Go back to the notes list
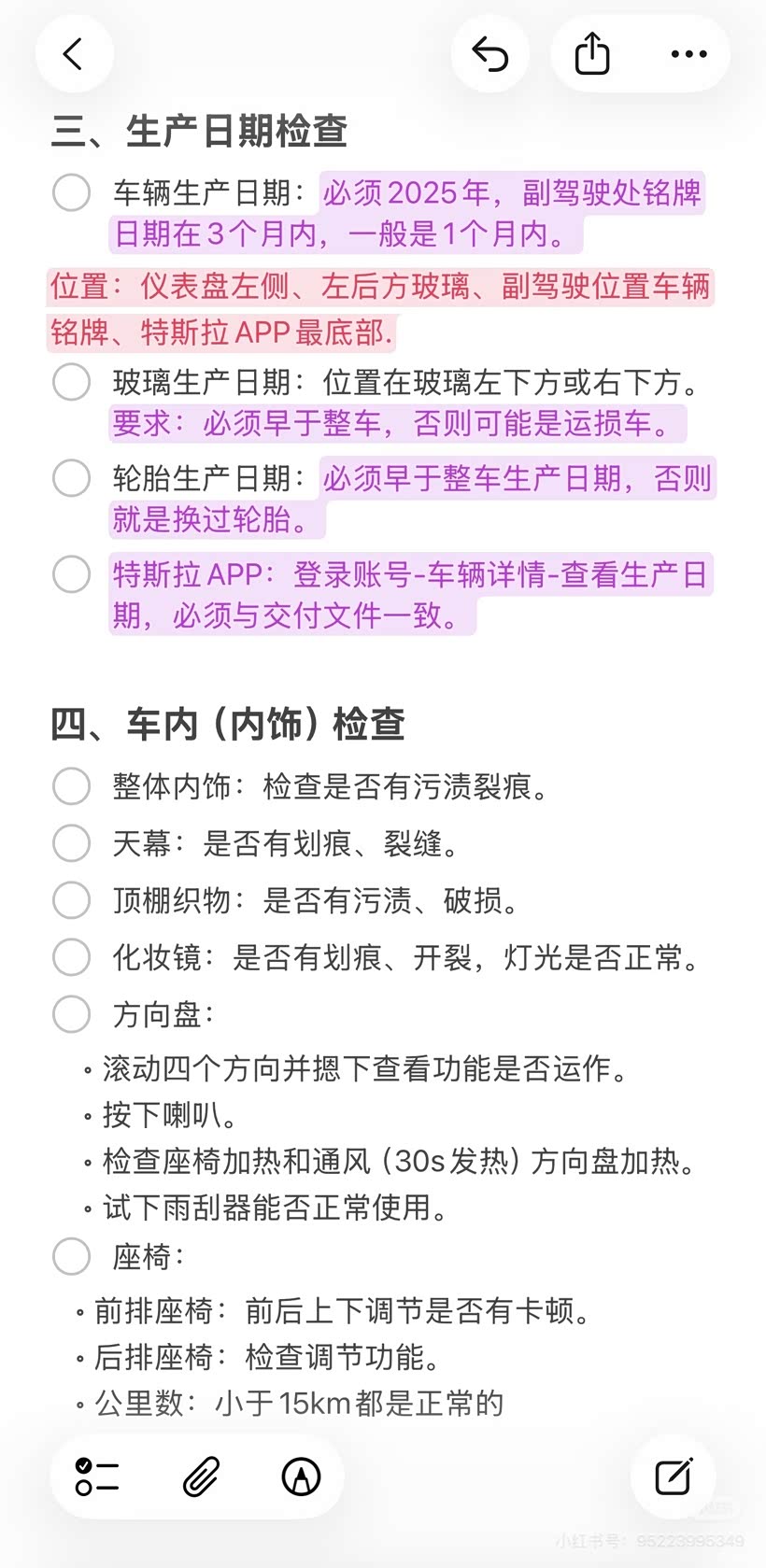Image resolution: width=766 pixels, height=1568 pixels. point(74,54)
